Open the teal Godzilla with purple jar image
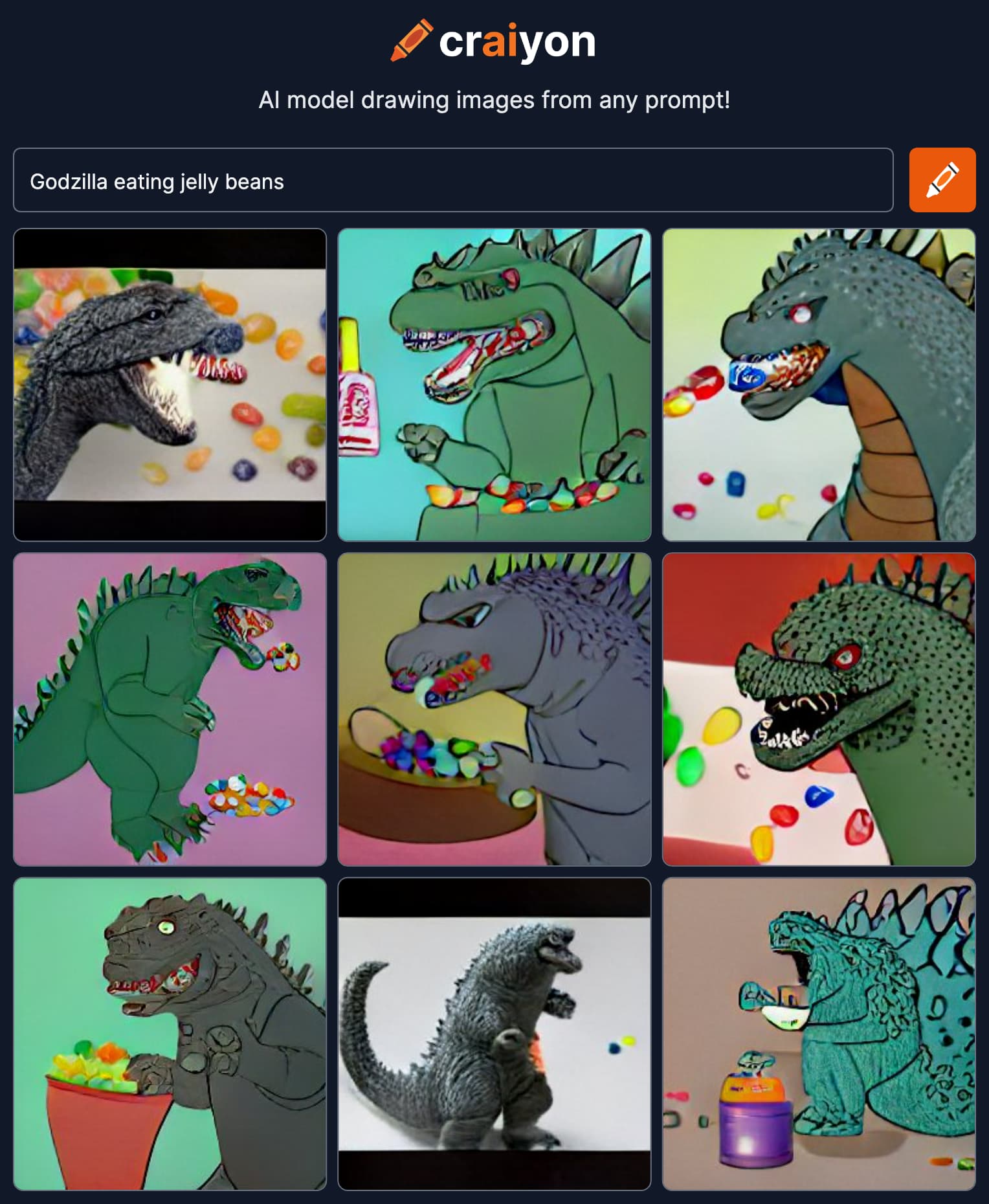 point(818,1034)
